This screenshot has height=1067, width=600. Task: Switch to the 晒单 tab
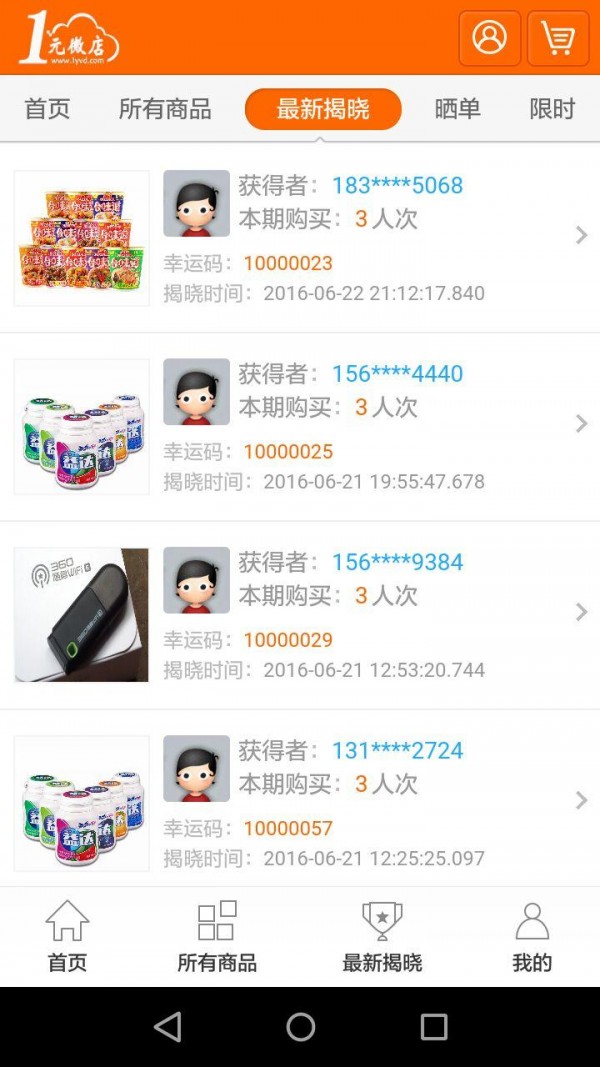pyautogui.click(x=458, y=109)
